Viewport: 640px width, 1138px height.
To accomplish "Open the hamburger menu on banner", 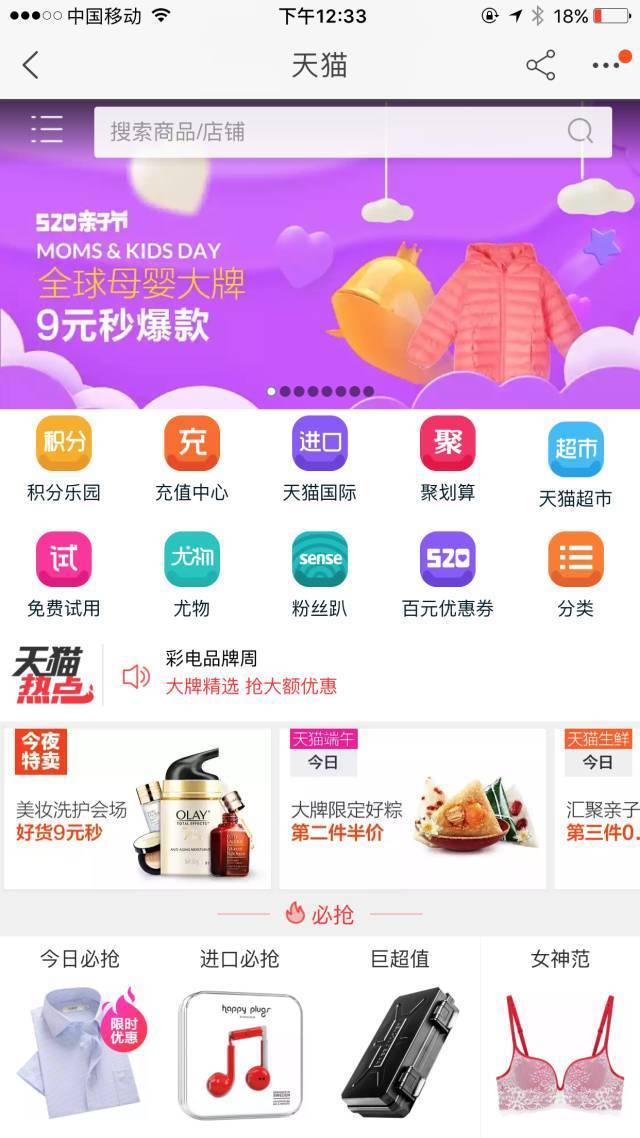I will click(46, 130).
